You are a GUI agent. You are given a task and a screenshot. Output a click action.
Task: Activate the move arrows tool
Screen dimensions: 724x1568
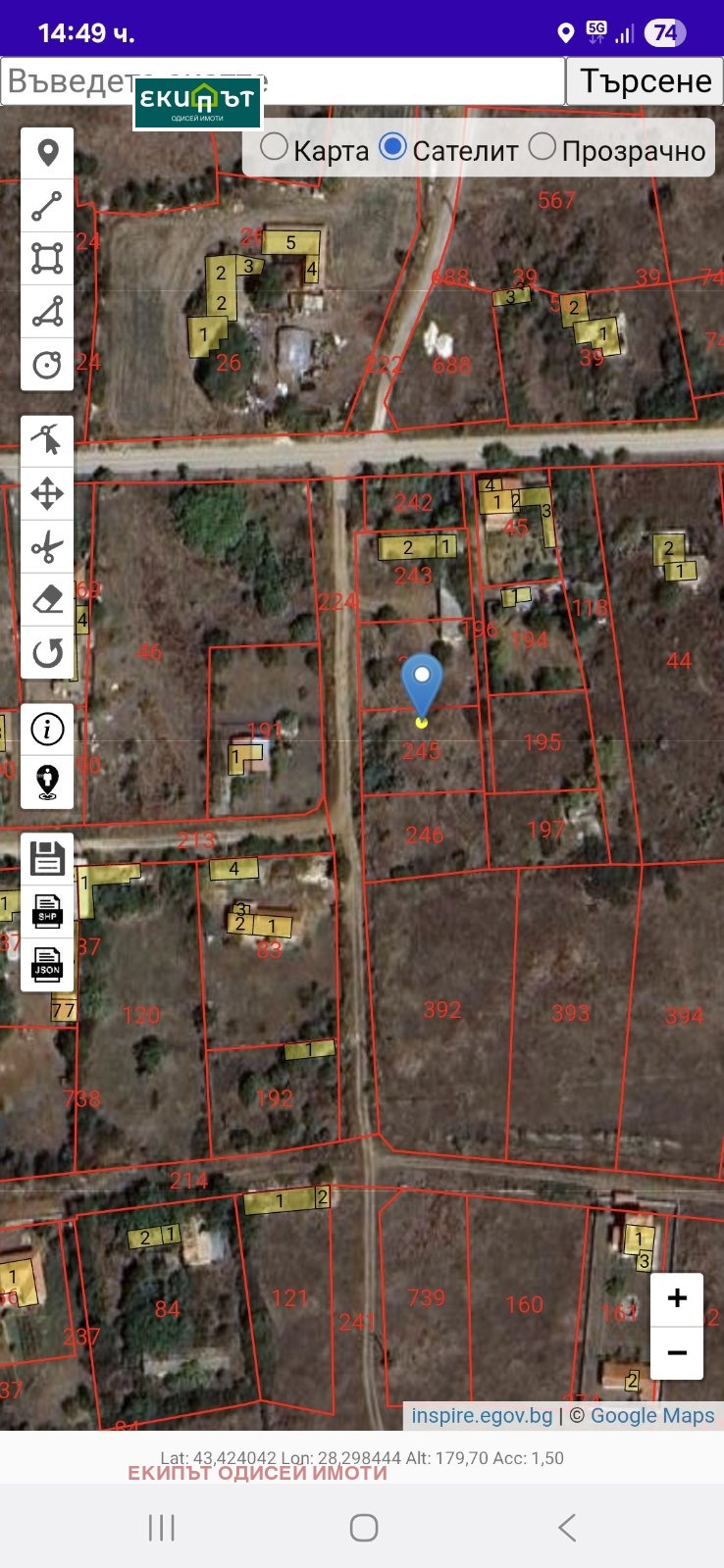[x=47, y=493]
